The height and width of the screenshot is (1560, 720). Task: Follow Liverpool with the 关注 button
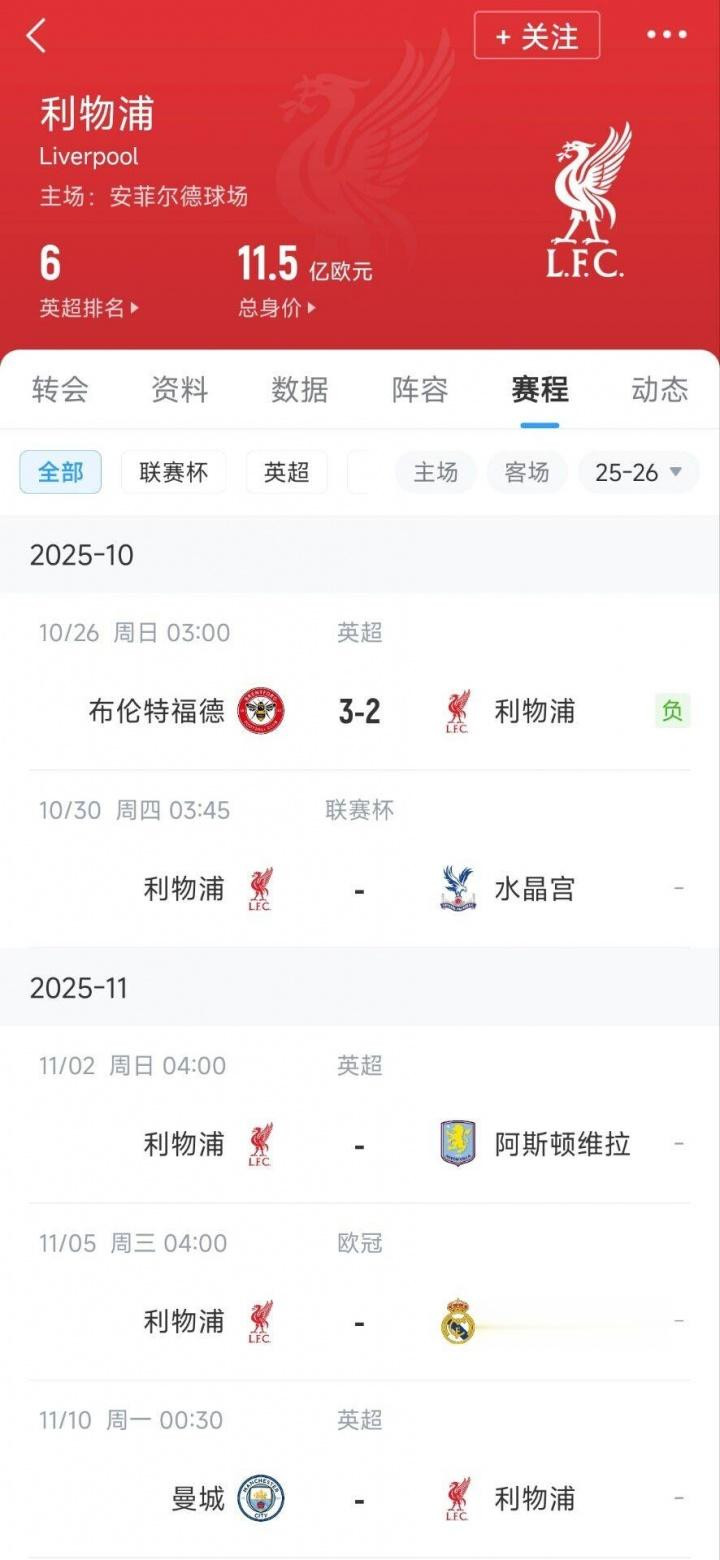[537, 37]
